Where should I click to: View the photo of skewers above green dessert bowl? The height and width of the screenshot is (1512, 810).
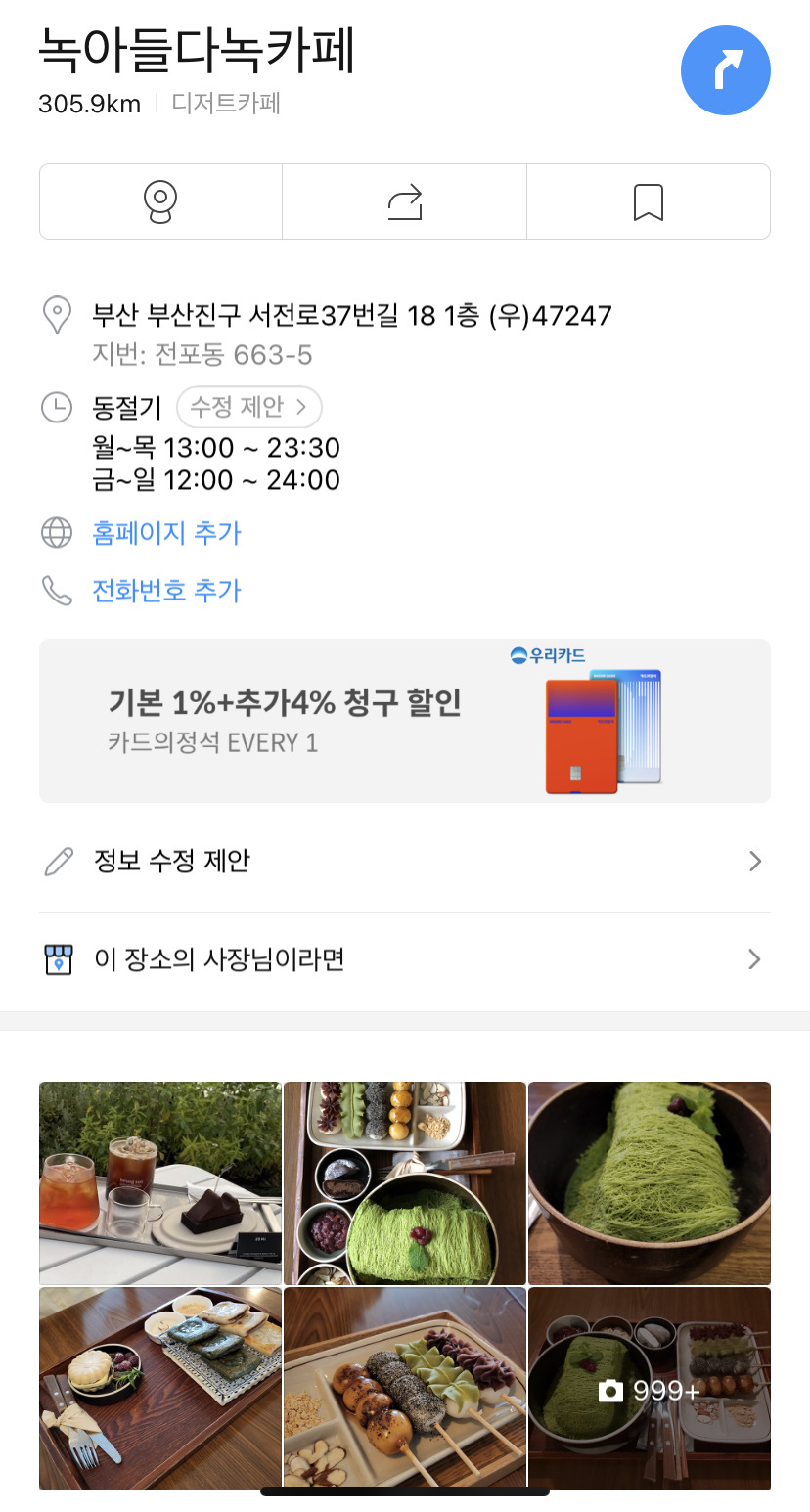[404, 1182]
